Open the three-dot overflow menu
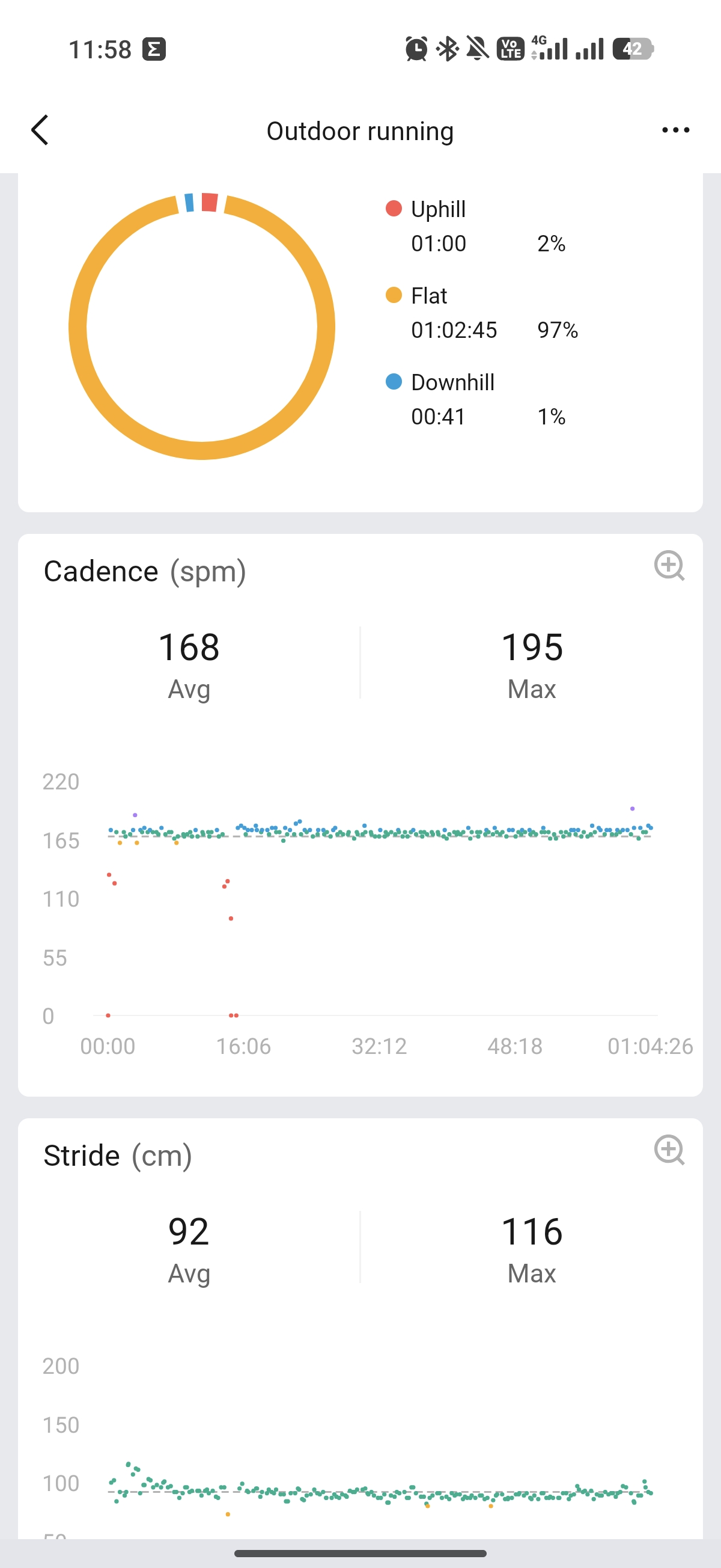This screenshot has width=721, height=1568. [675, 130]
